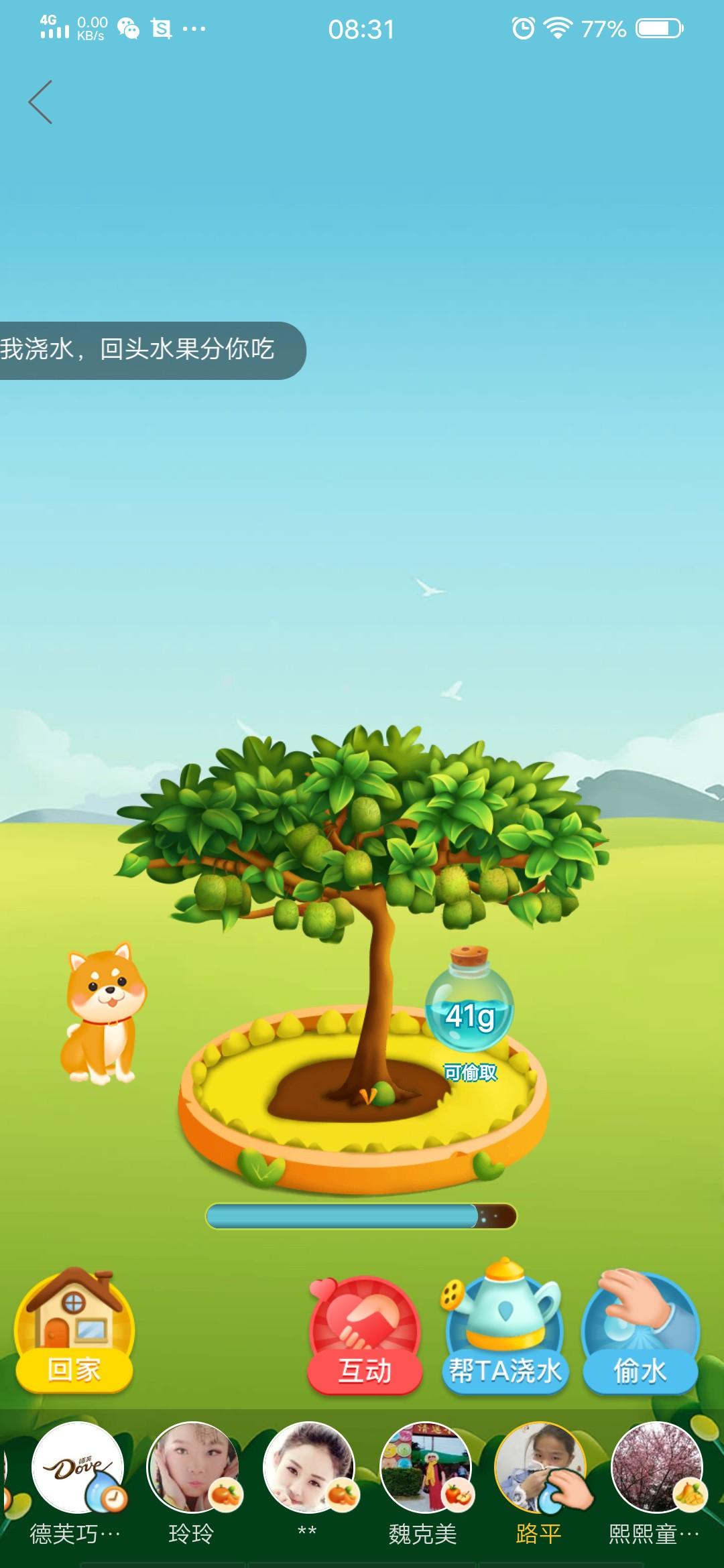The height and width of the screenshot is (1568, 724).
Task: Open the 互动 interaction button
Action: click(365, 1337)
